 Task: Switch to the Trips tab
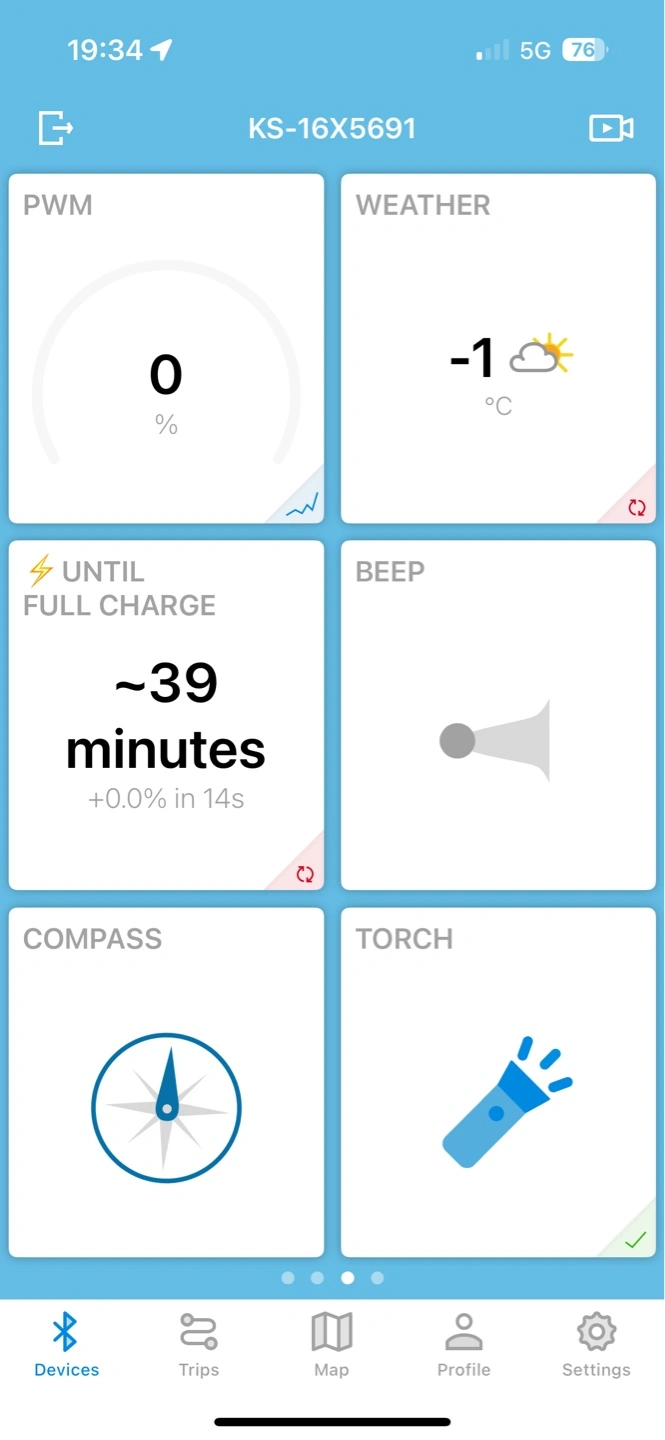198,1346
